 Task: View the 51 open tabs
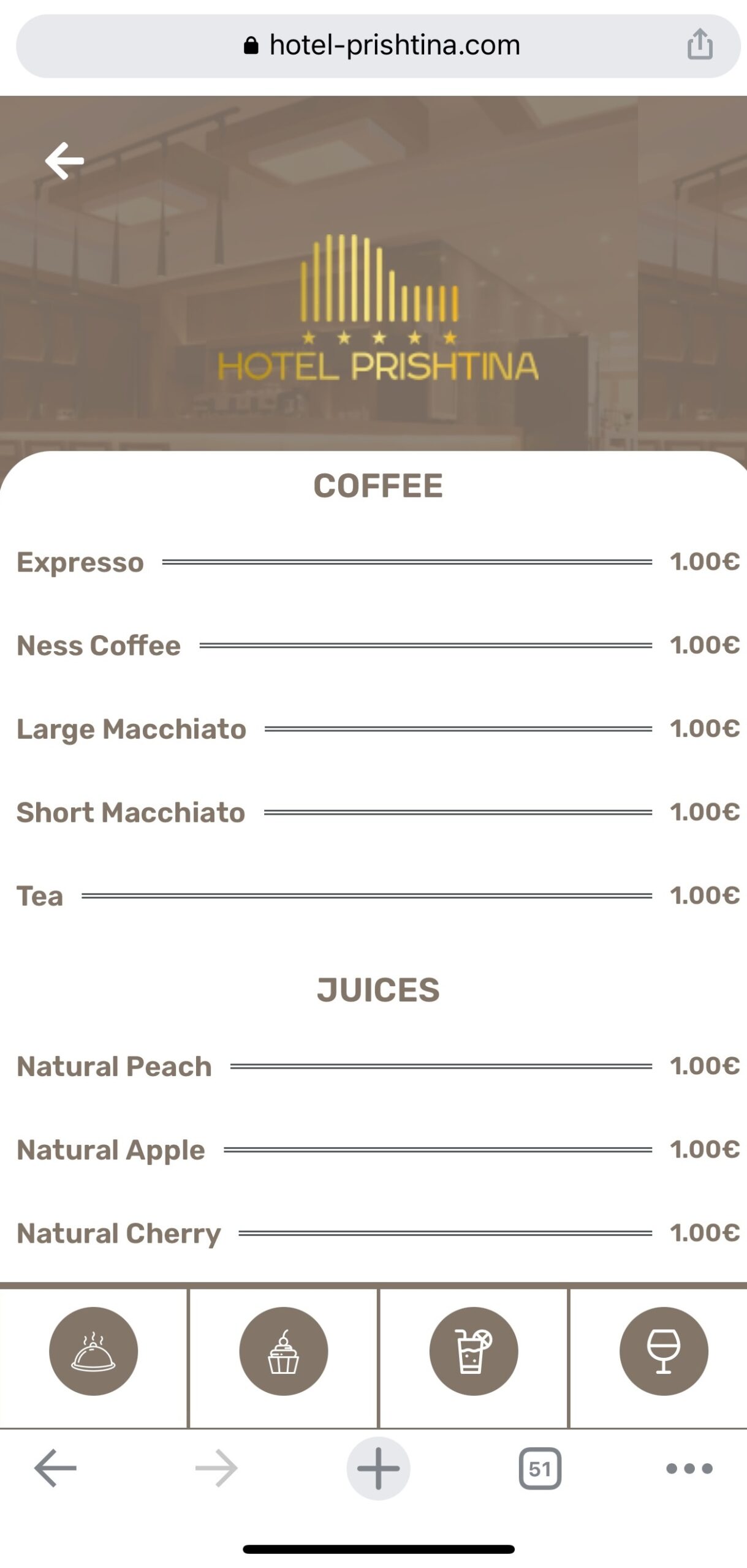click(540, 1468)
